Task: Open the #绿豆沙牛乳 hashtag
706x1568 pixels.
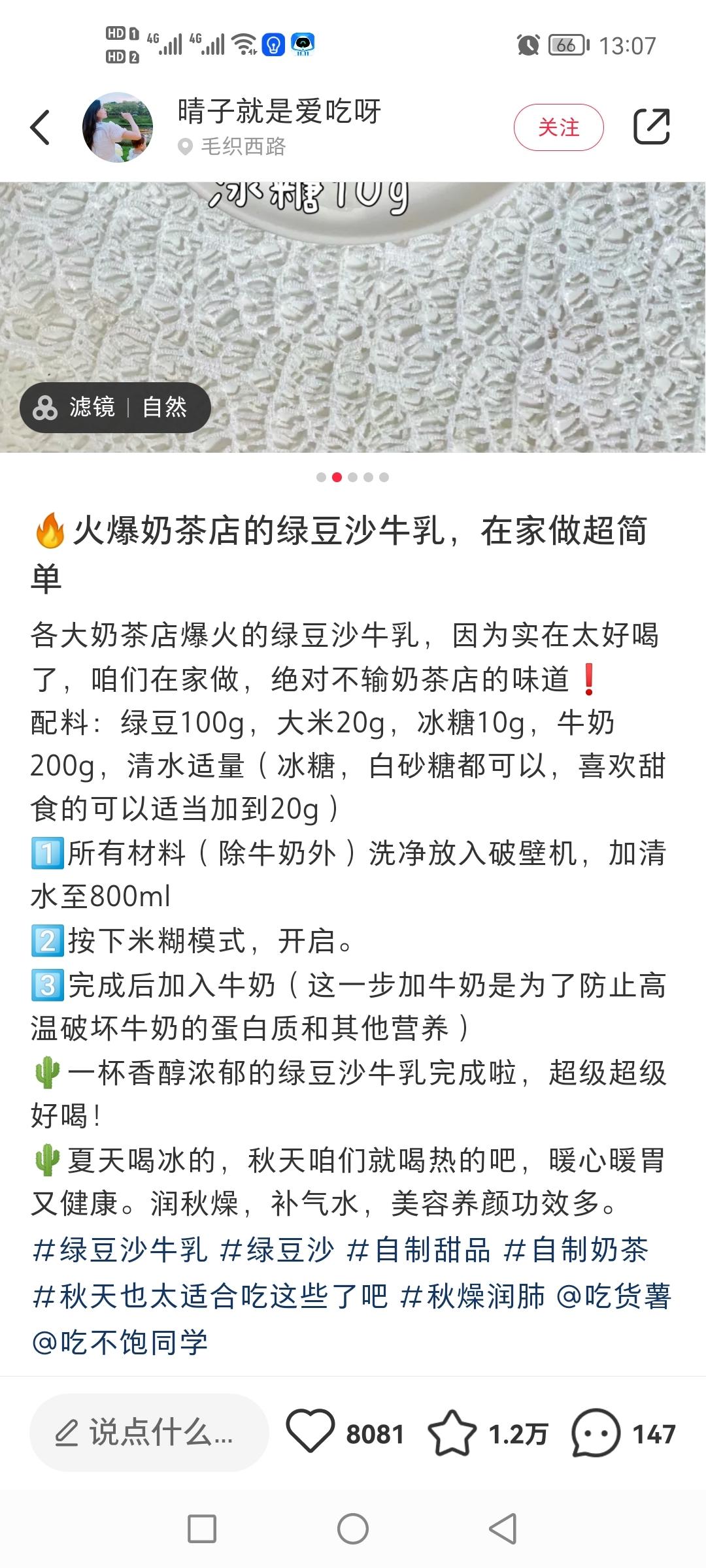Action: click(x=120, y=1250)
